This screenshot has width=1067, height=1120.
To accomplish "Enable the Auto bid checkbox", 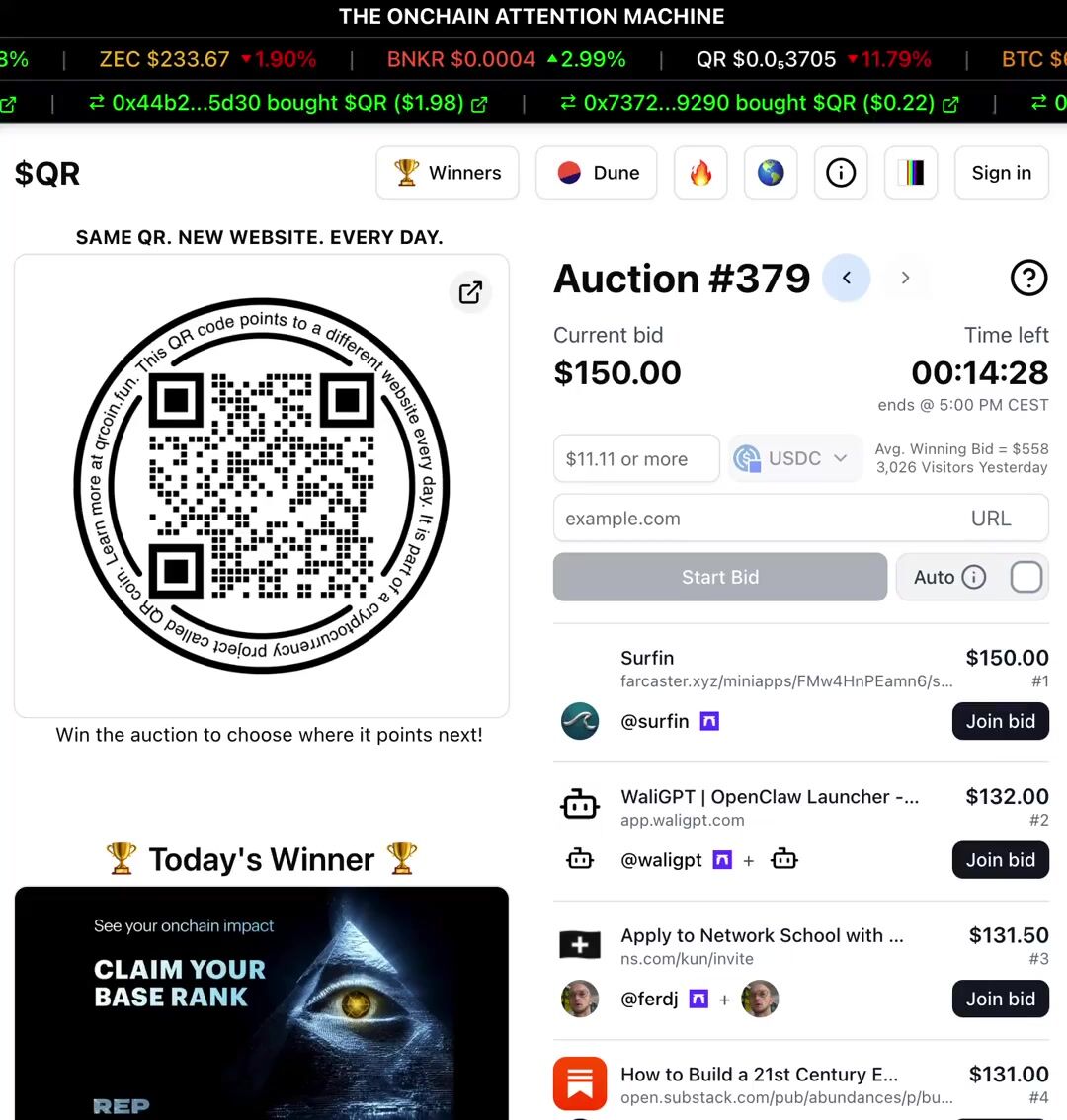I will [x=1026, y=578].
